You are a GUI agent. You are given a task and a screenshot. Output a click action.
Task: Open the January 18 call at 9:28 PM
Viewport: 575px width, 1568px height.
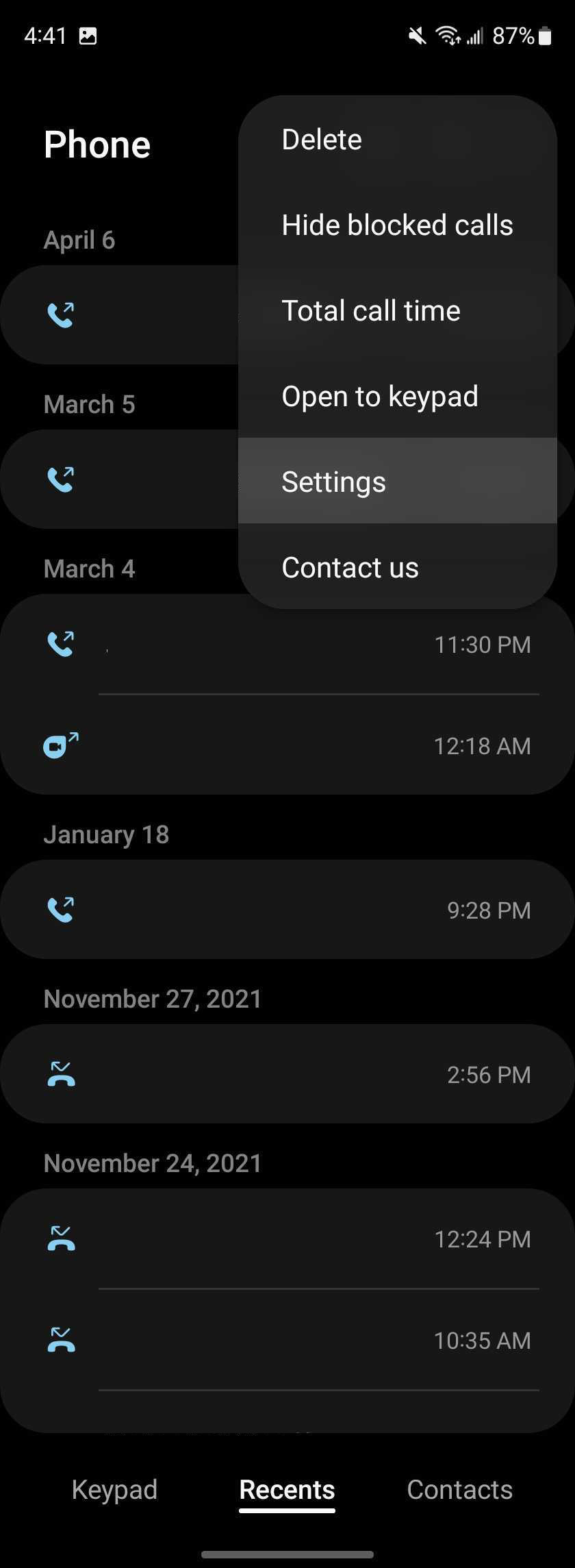click(x=287, y=910)
